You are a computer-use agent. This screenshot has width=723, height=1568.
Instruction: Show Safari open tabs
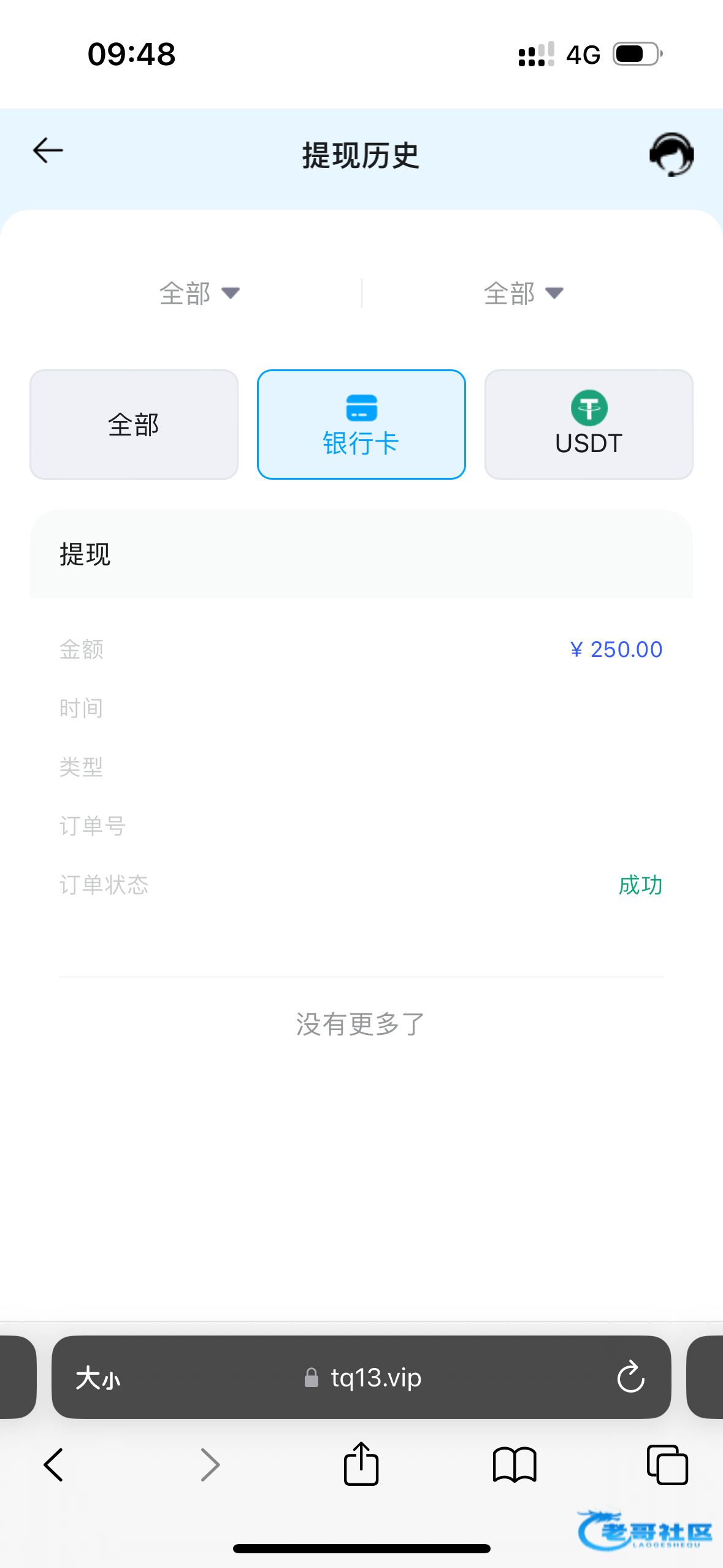pyautogui.click(x=667, y=1465)
